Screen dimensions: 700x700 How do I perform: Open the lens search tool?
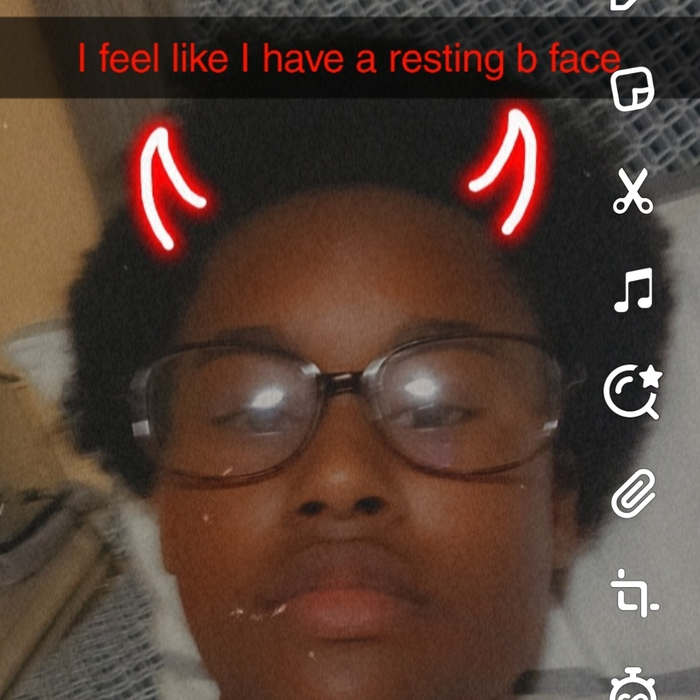[632, 391]
